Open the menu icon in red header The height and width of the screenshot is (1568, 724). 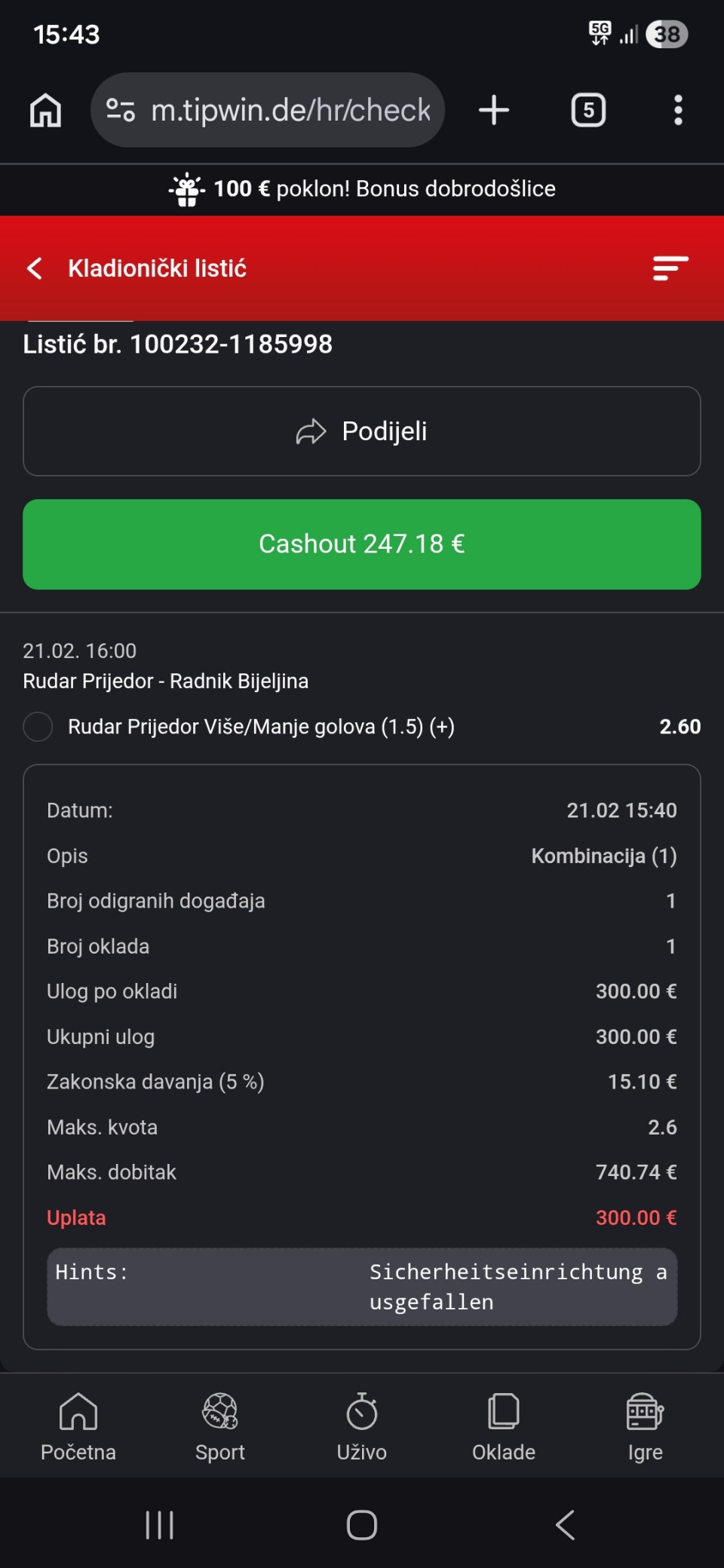[670, 268]
